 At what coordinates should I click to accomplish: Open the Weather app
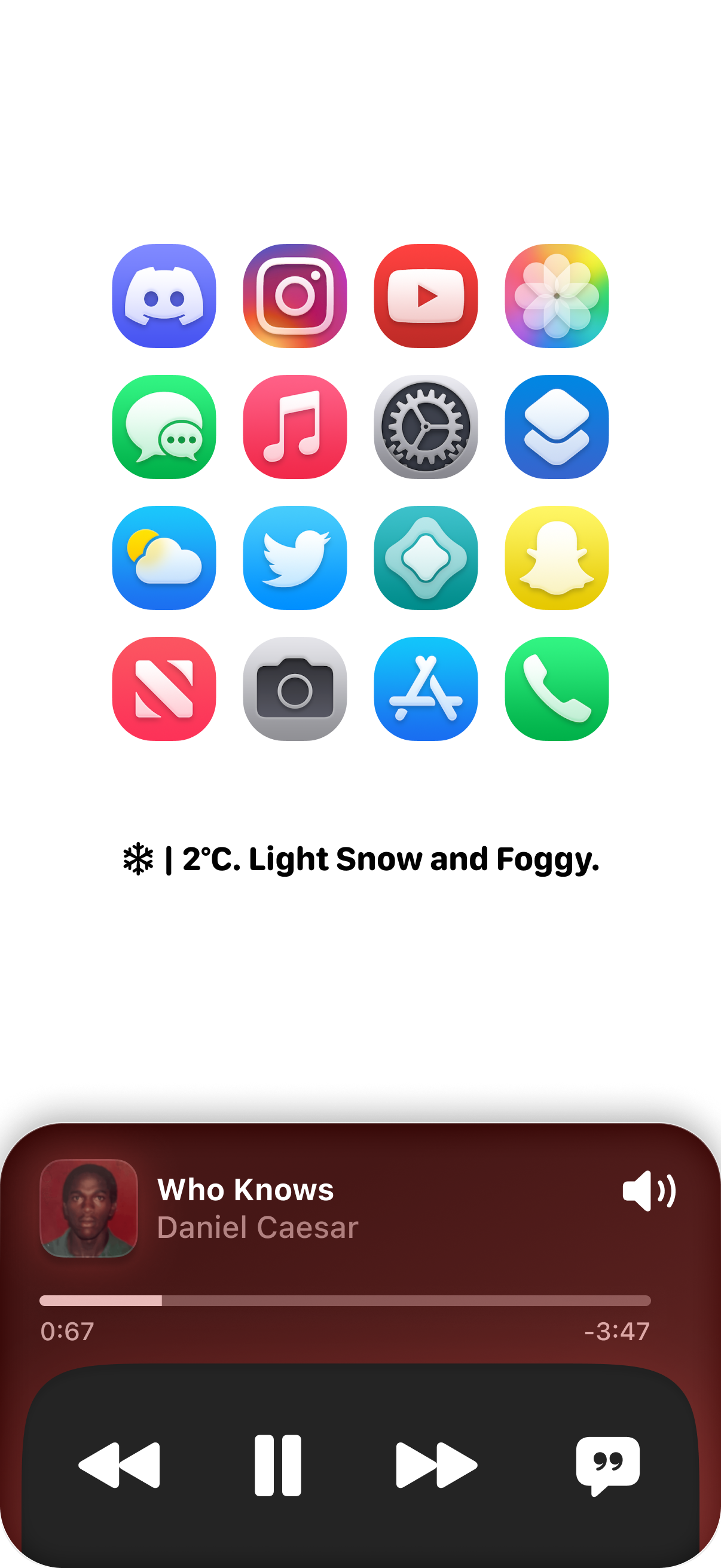pos(164,557)
